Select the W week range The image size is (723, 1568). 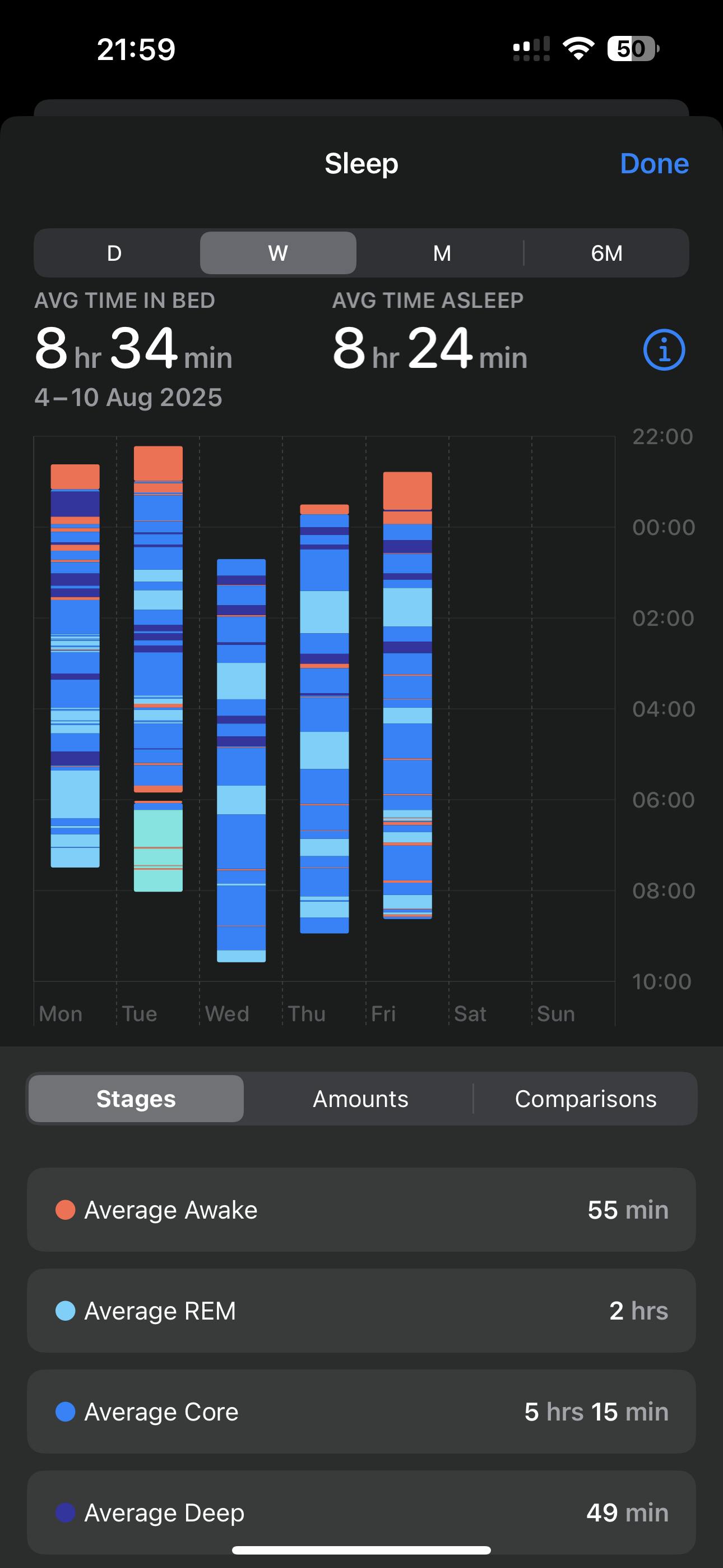(278, 253)
